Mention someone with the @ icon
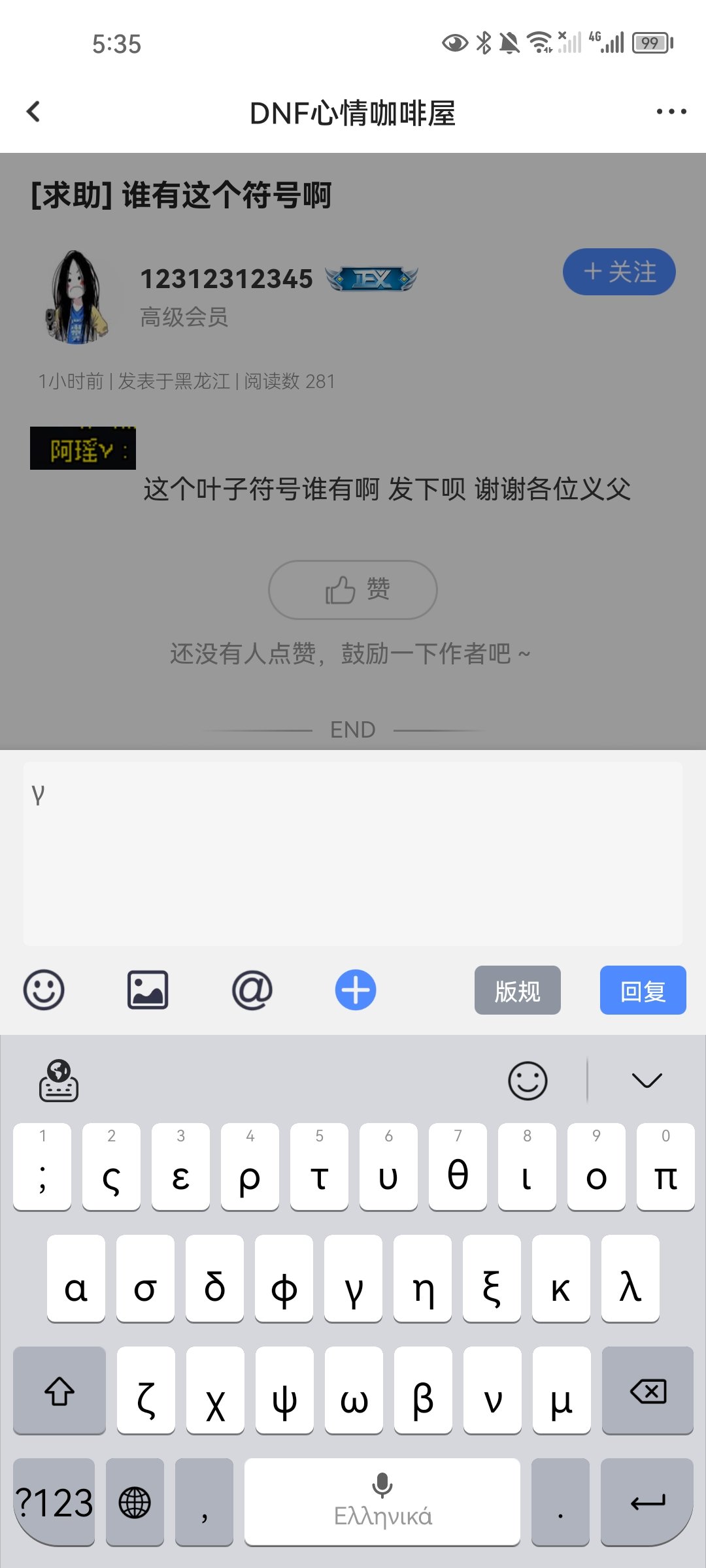Viewport: 706px width, 1568px height. [252, 990]
